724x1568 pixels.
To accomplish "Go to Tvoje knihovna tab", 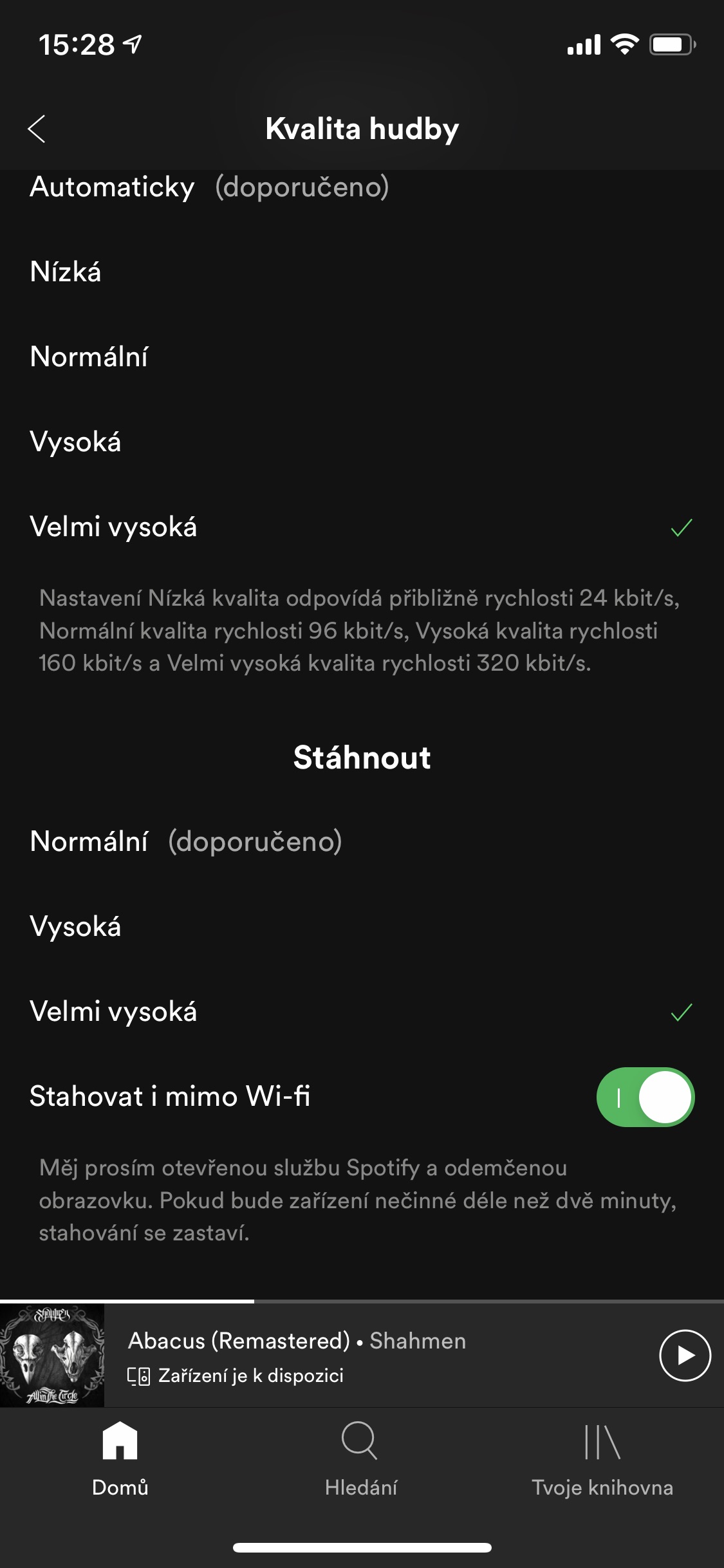I will point(602,1459).
